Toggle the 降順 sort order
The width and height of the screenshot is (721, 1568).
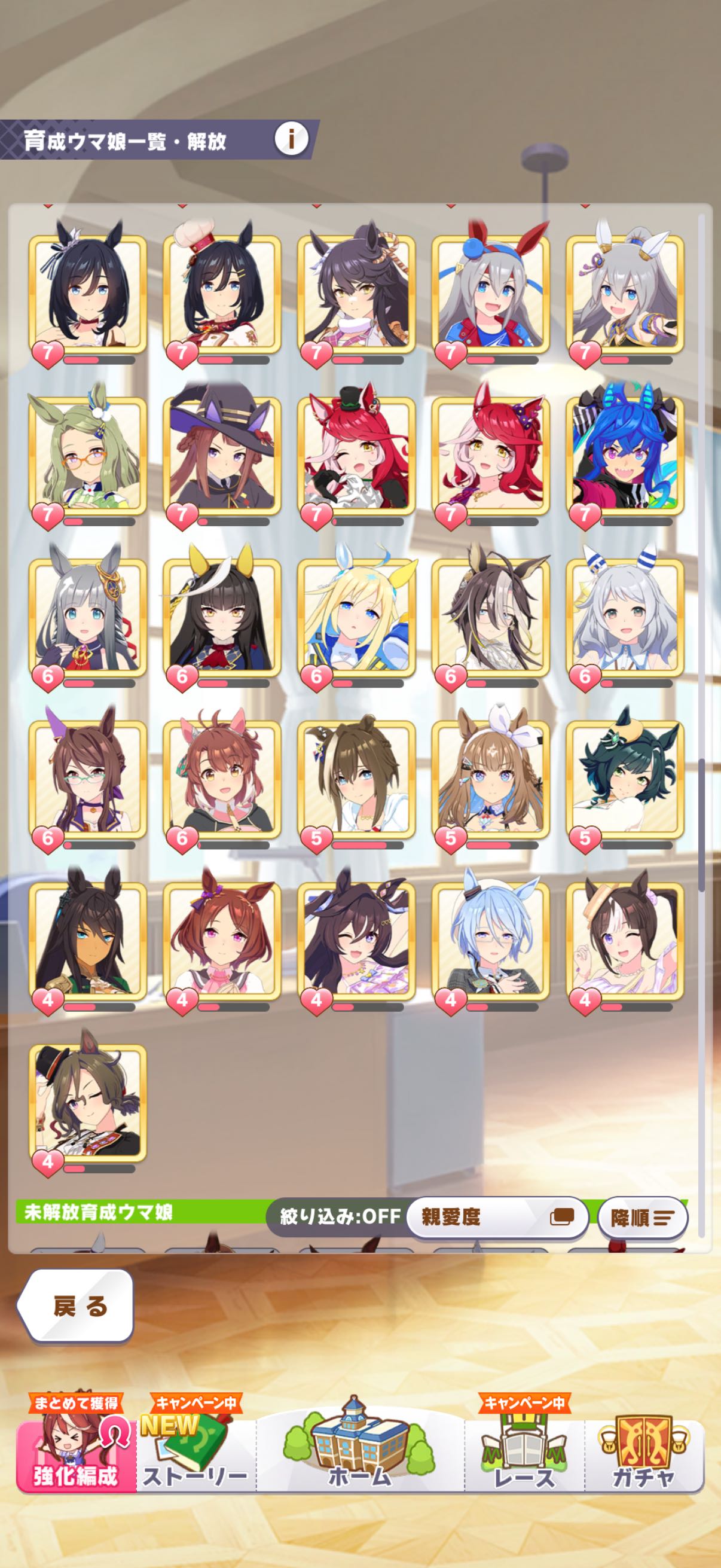pyautogui.click(x=642, y=1218)
